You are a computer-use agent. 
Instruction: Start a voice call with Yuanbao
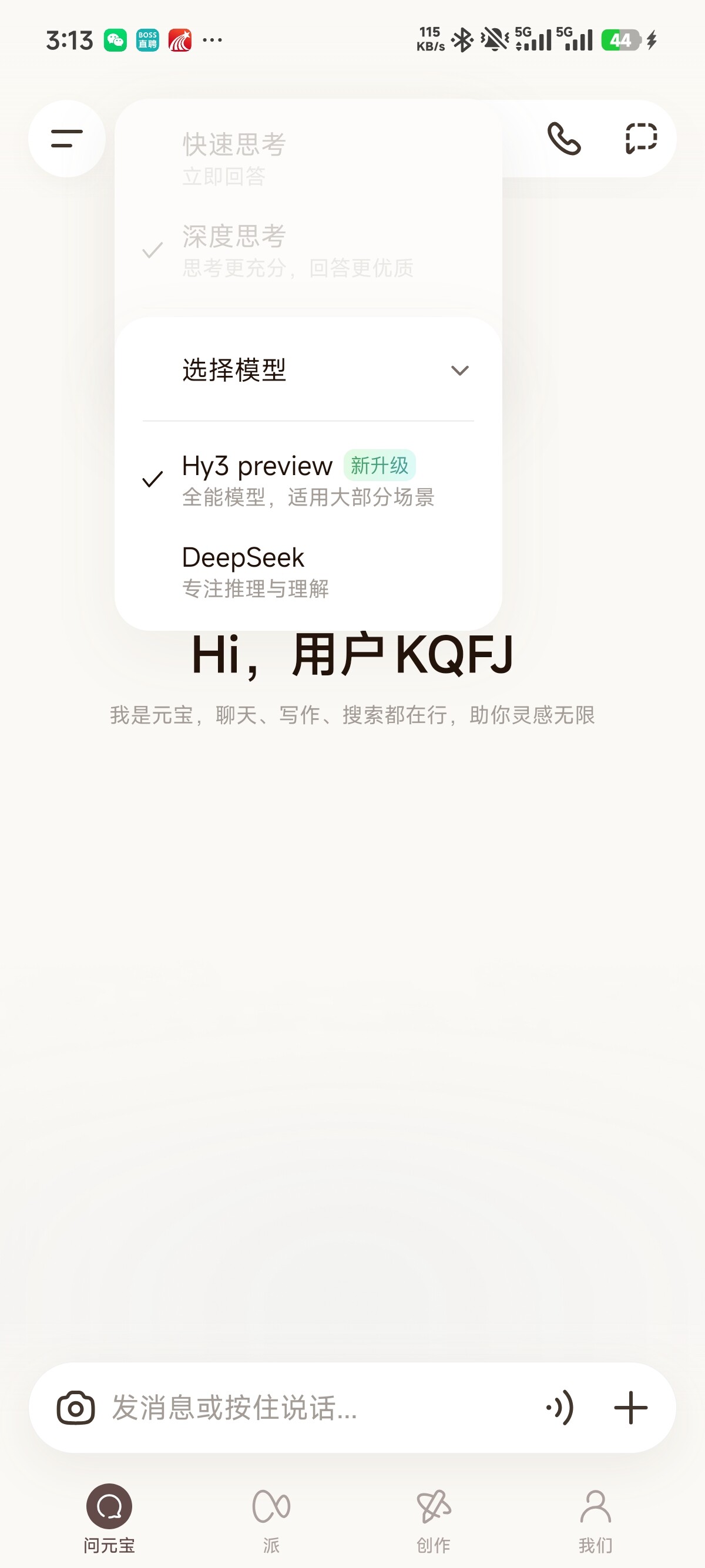tap(564, 139)
